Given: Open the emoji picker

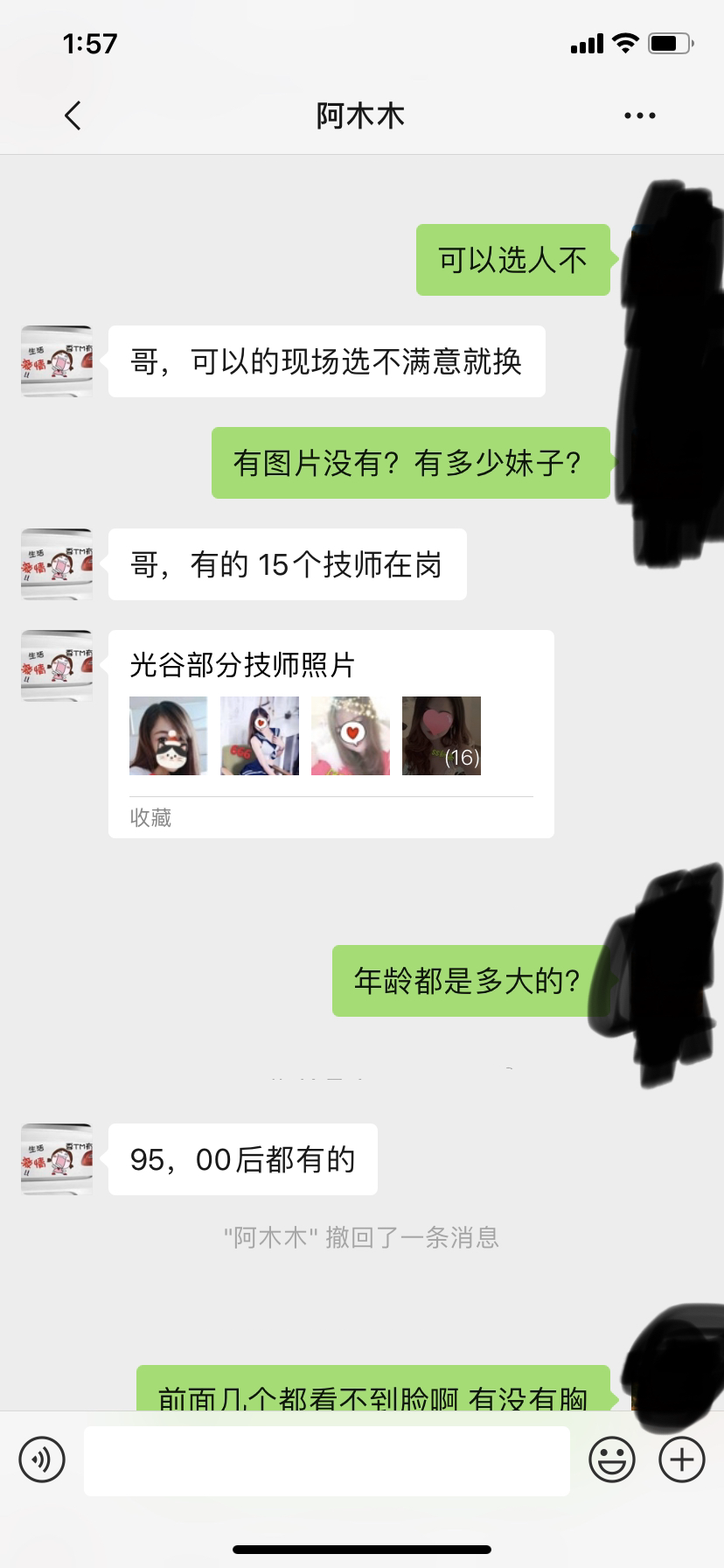Looking at the screenshot, I should 612,1459.
